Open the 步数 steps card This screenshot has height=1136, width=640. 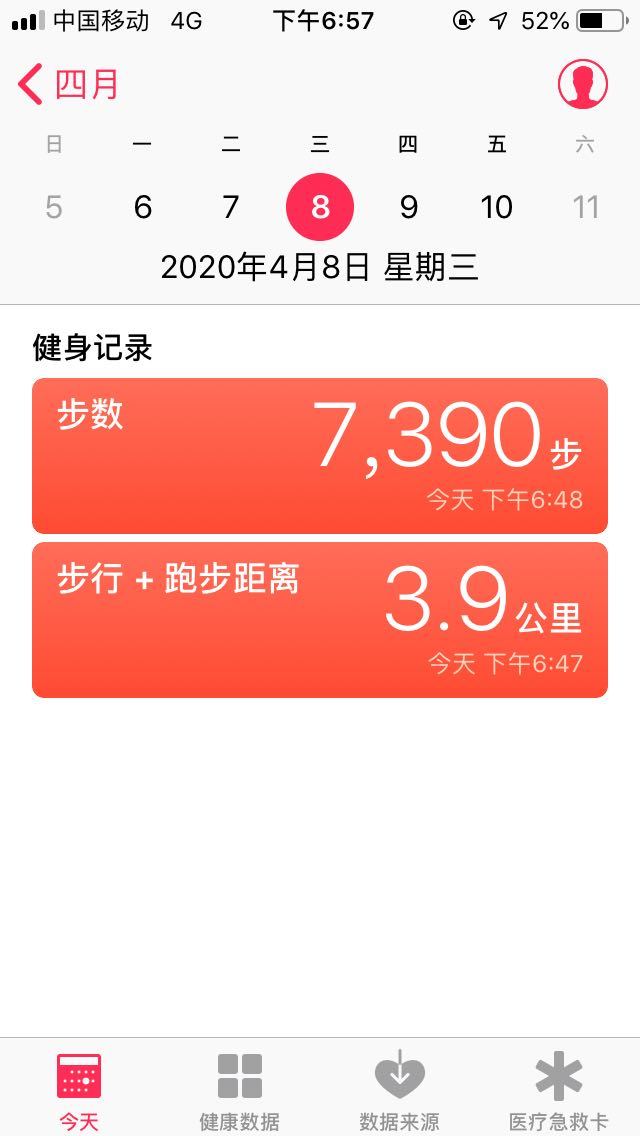point(320,456)
